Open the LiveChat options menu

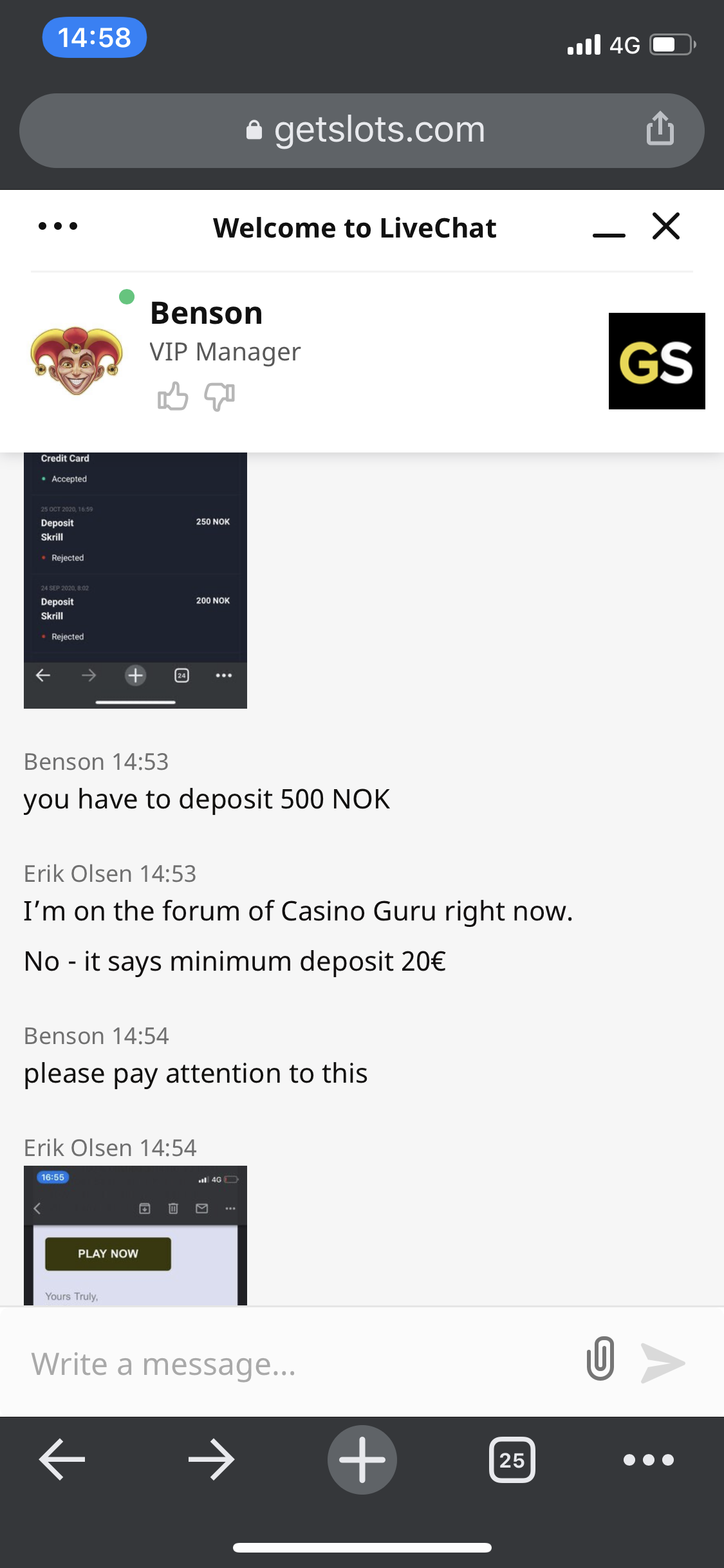click(x=58, y=226)
